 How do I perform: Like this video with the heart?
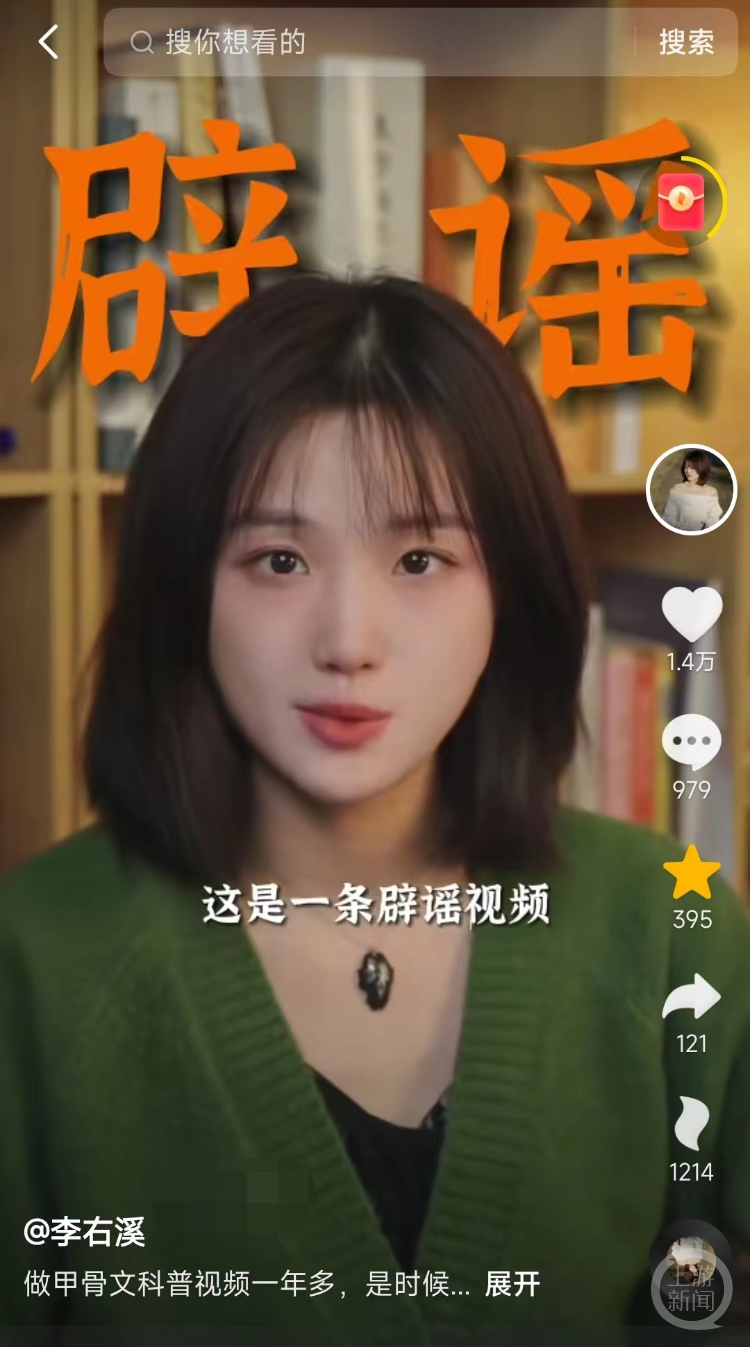click(691, 614)
